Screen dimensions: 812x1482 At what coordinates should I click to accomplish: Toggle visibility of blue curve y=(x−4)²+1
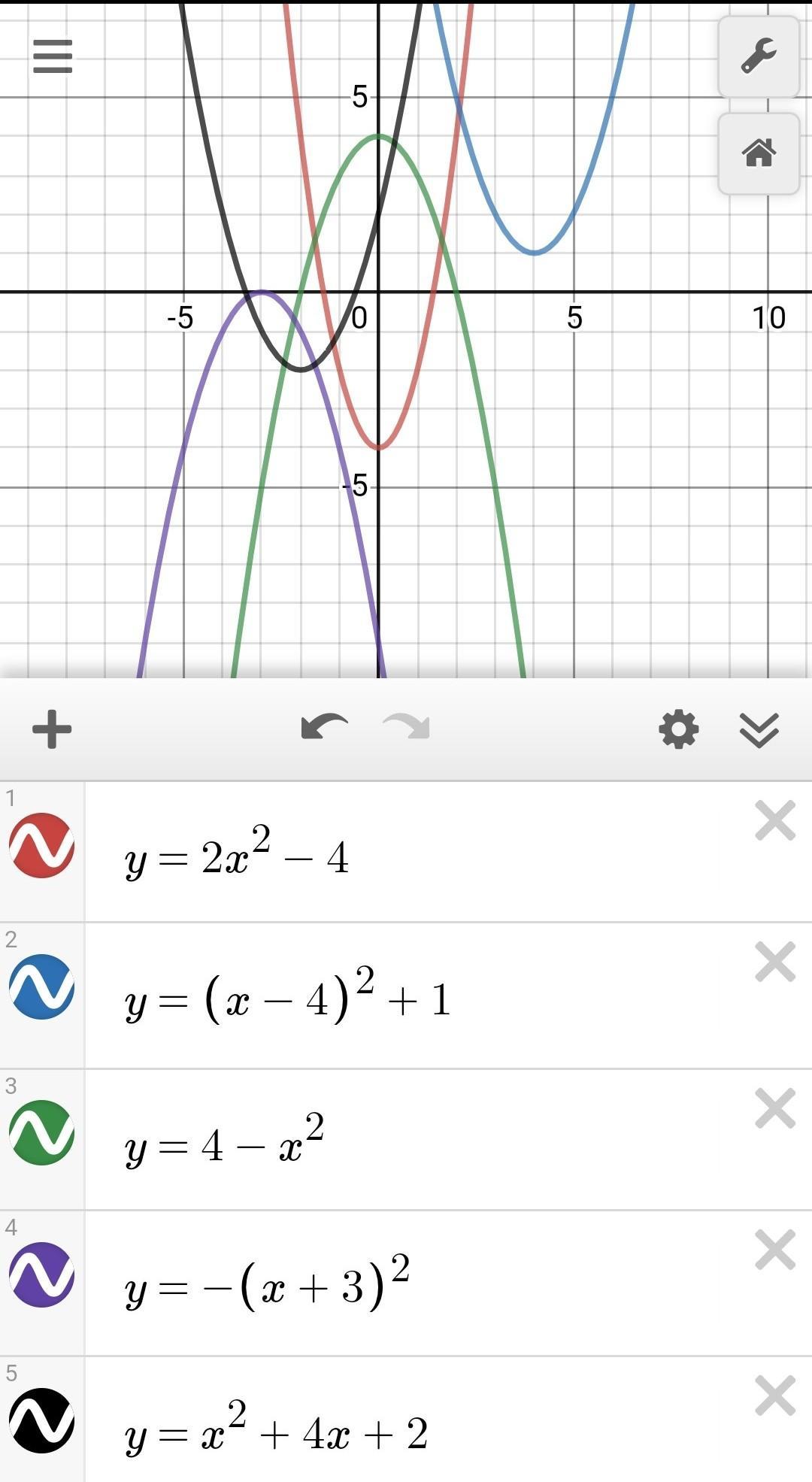point(41,986)
